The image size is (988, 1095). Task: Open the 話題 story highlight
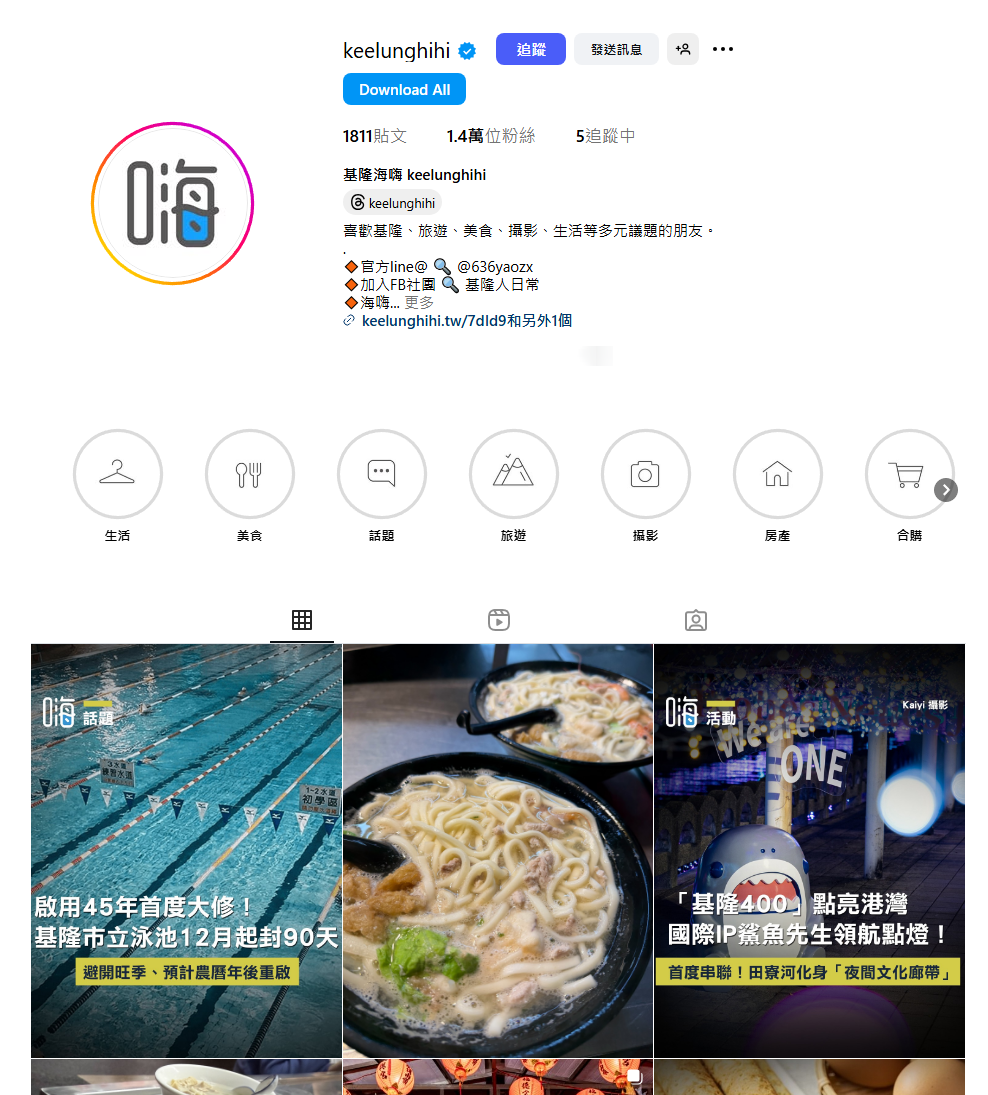tap(382, 474)
